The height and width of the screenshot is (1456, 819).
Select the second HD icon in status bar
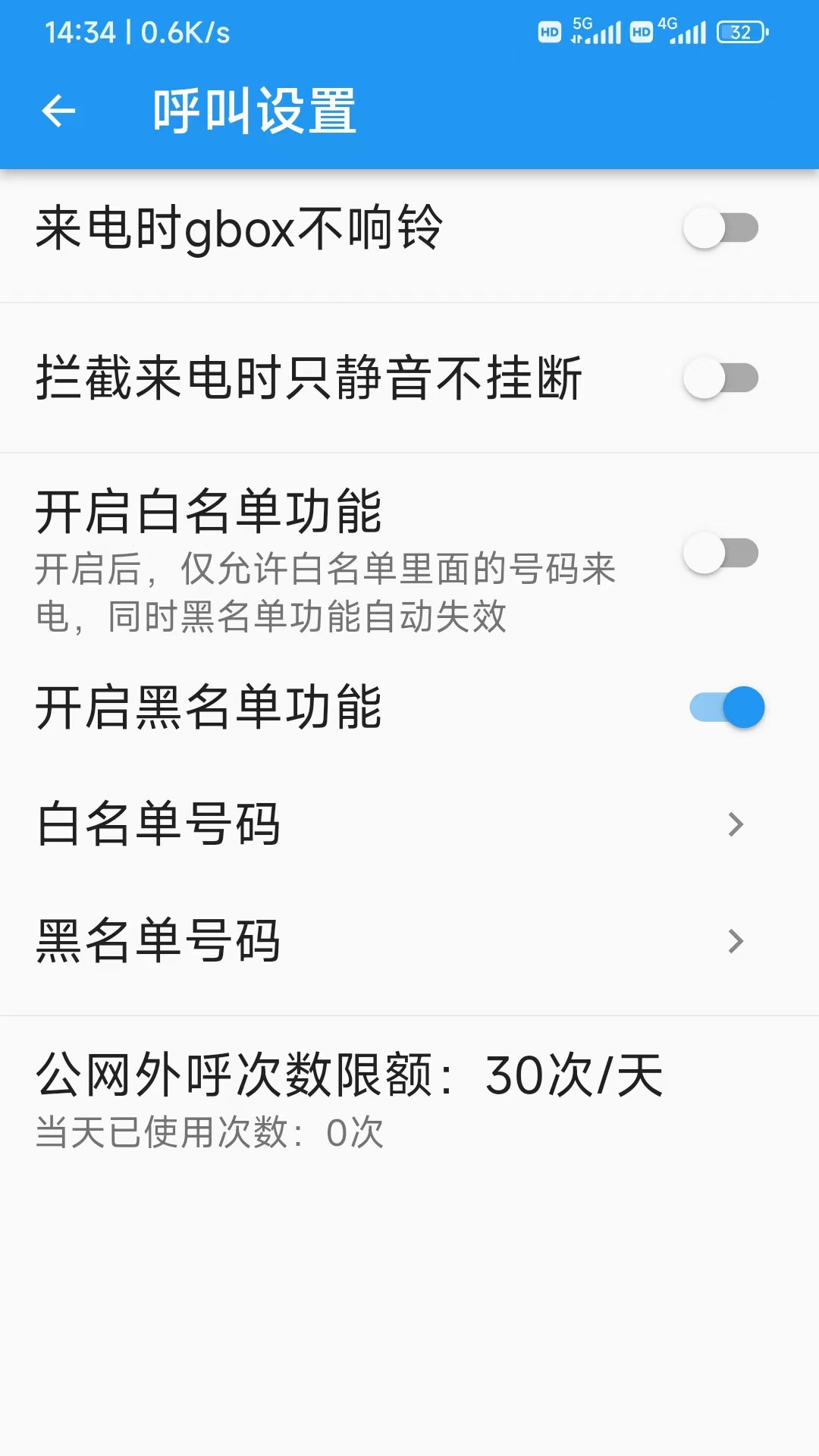pyautogui.click(x=641, y=33)
